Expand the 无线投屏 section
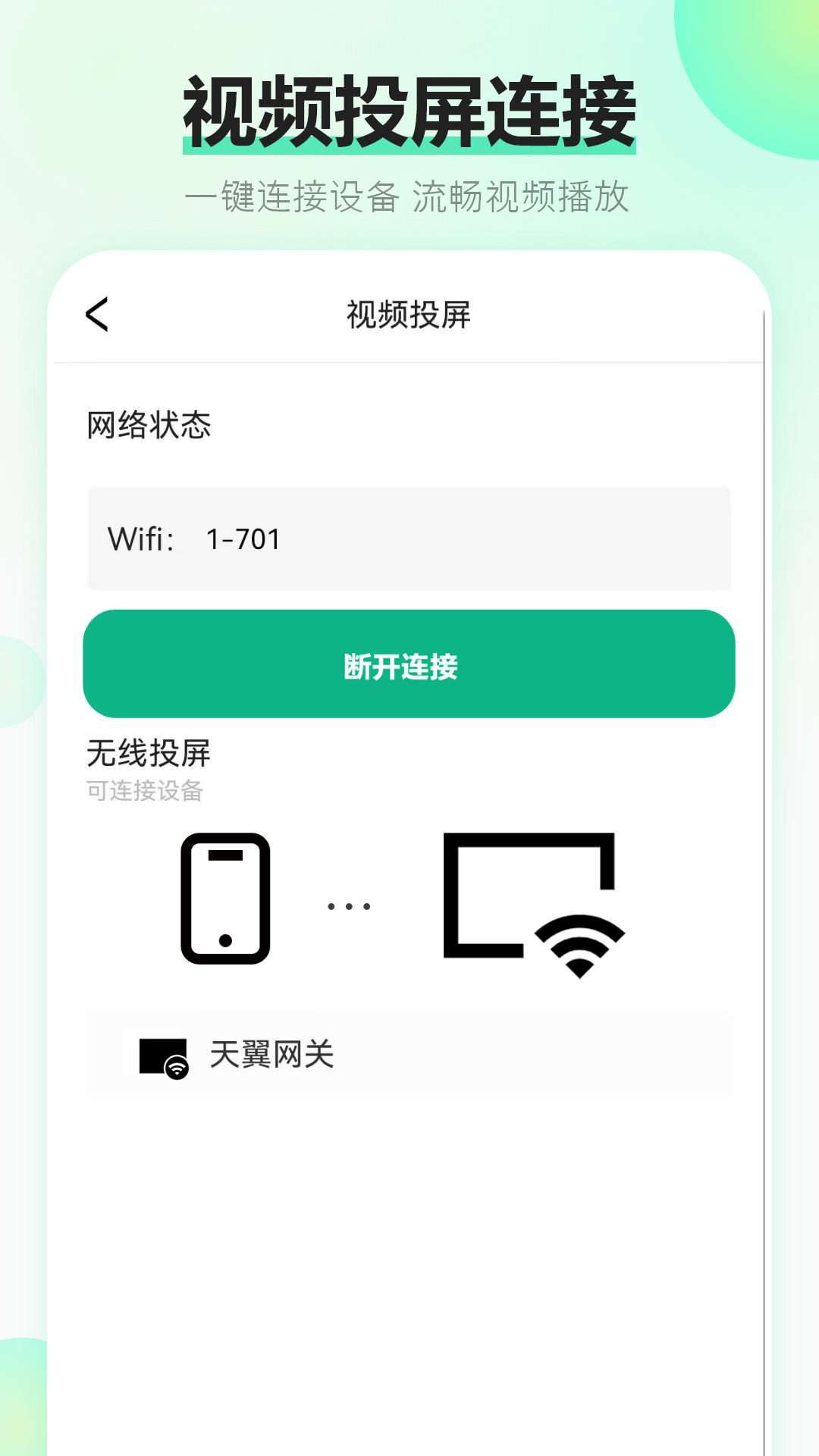819x1456 pixels. click(x=149, y=755)
